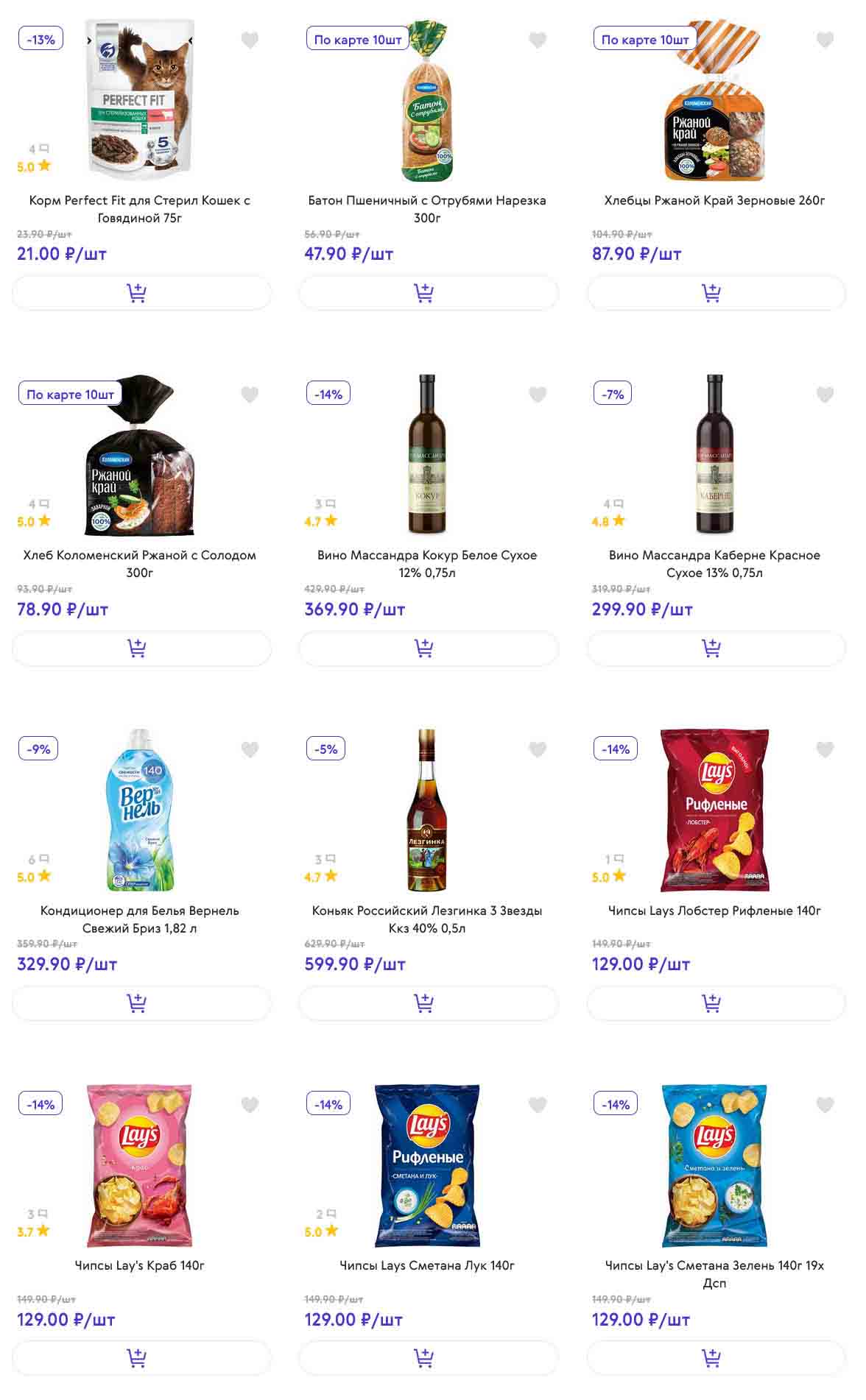Favorite Чипсы Lays Лобстер Рифленые
Image resolution: width=866 pixels, height=1400 pixels.
click(825, 750)
